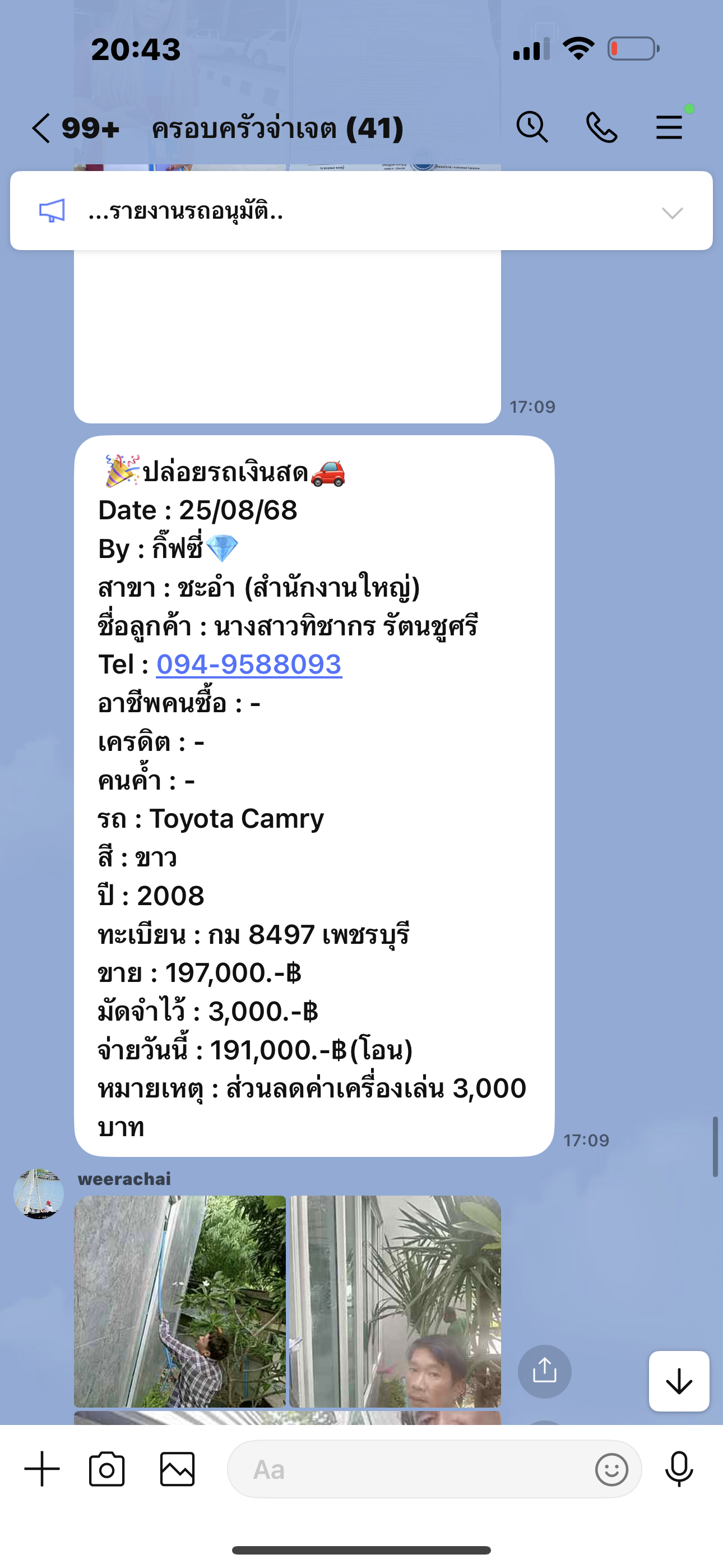Viewport: 723px width, 1568px height.
Task: Launch the camera from the chat
Action: click(106, 1469)
